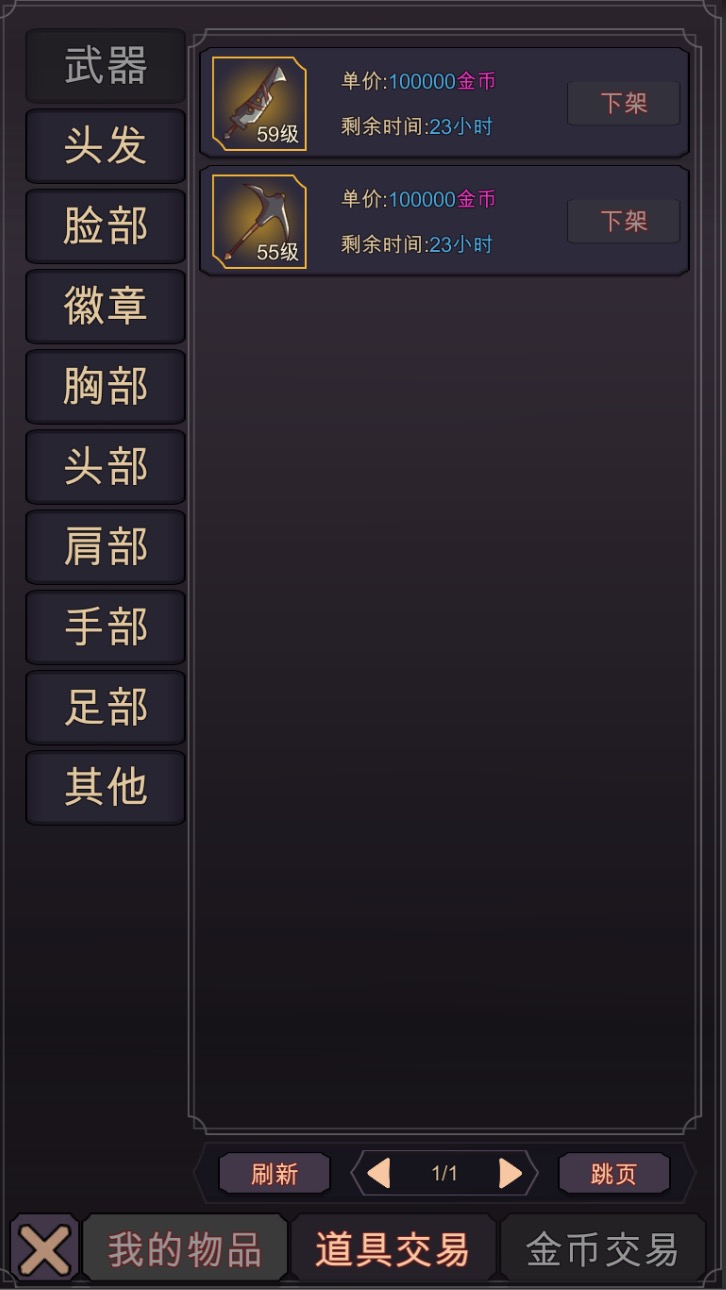Click the 刷新 refresh button
This screenshot has height=1290, width=726.
point(274,1173)
